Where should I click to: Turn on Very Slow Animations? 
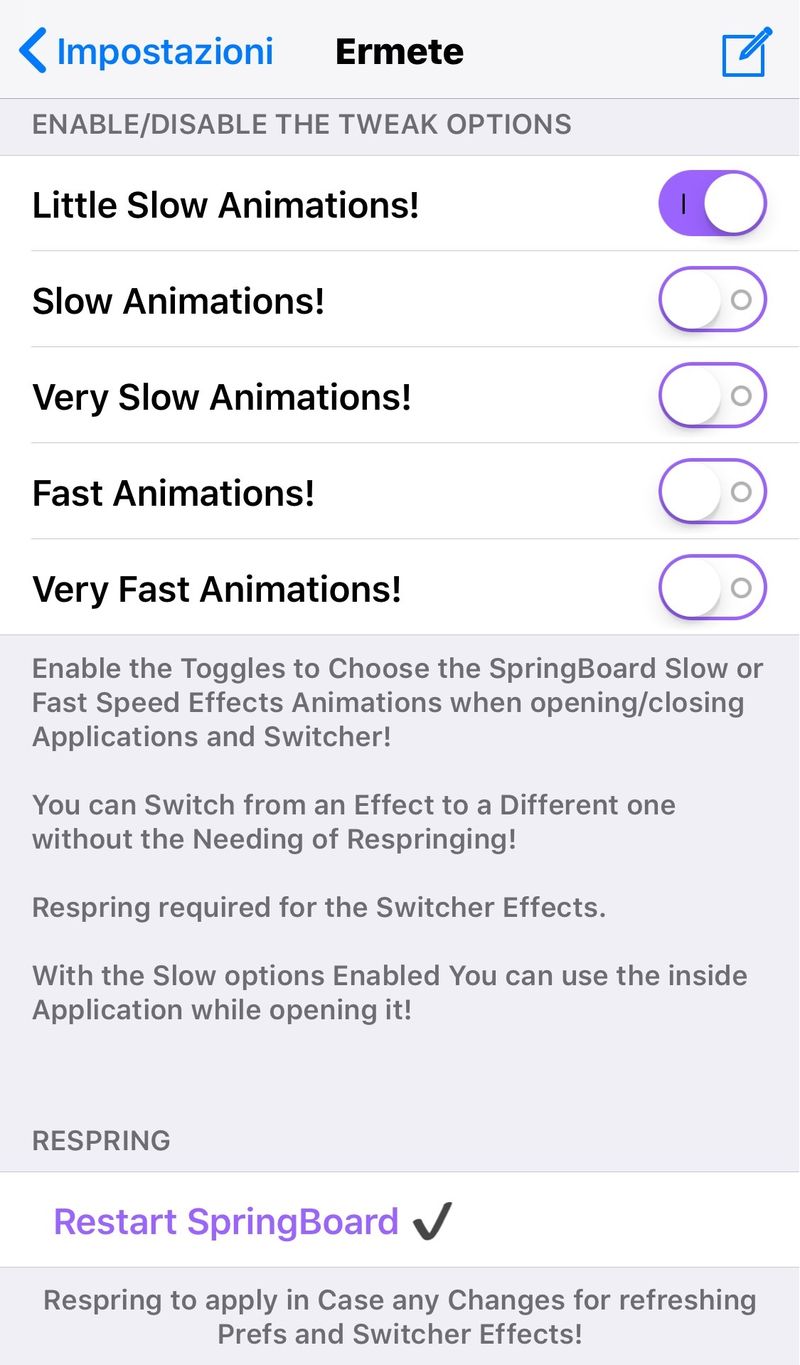pos(712,395)
